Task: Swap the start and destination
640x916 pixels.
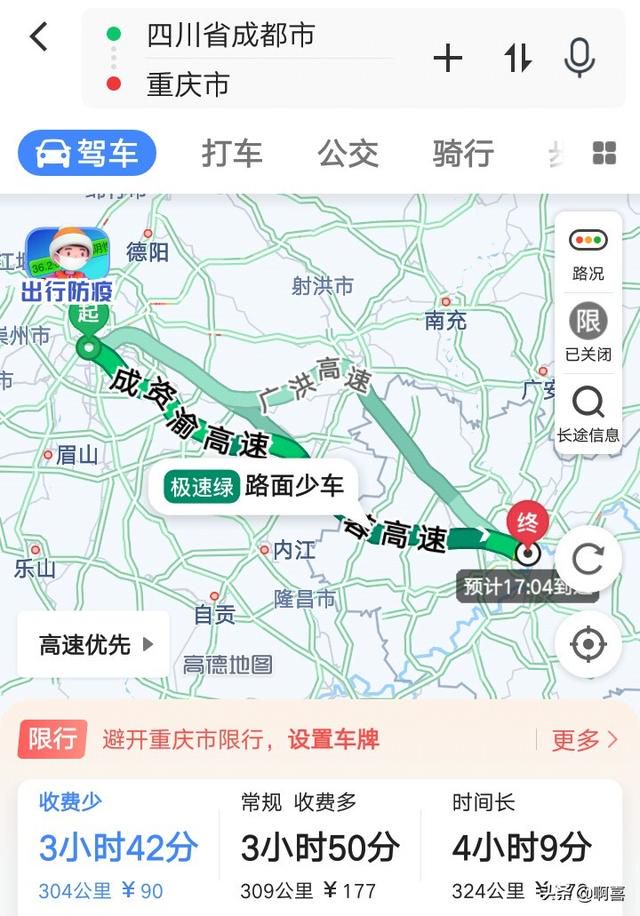Action: (517, 59)
